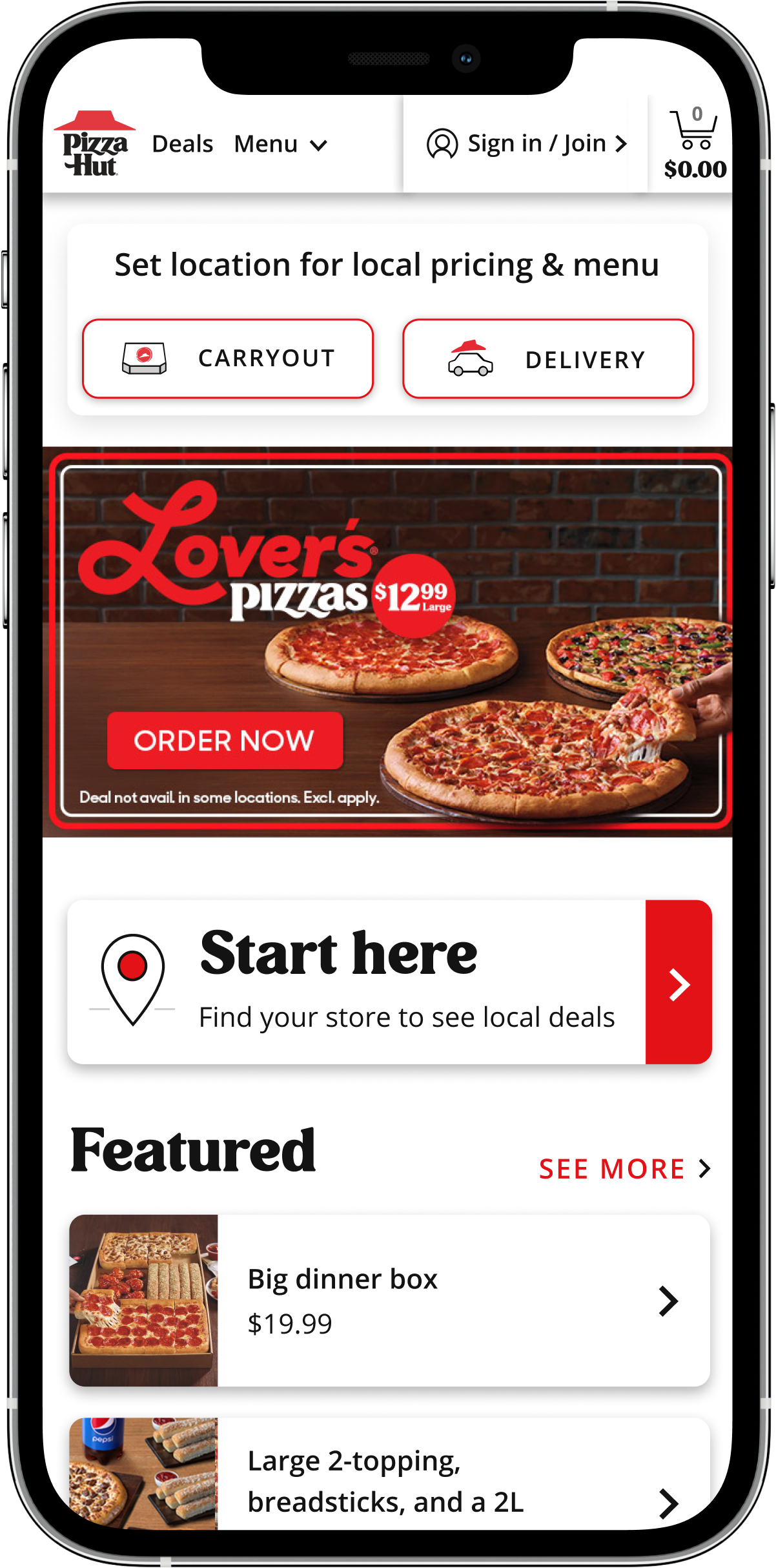The width and height of the screenshot is (776, 1568).
Task: Tap Order Now on Lover's pizzas banner
Action: 225,741
